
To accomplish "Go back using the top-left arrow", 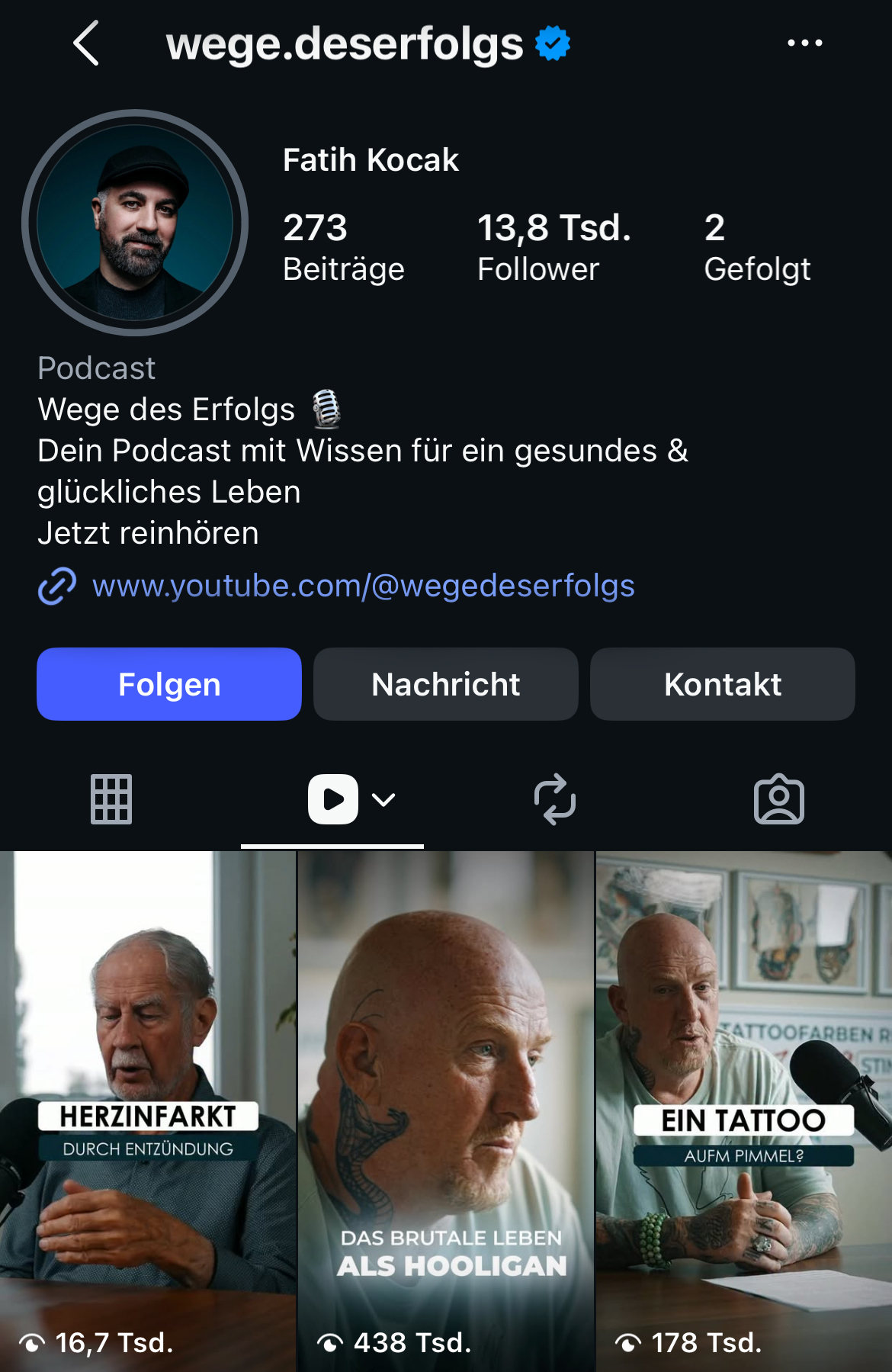I will click(86, 43).
